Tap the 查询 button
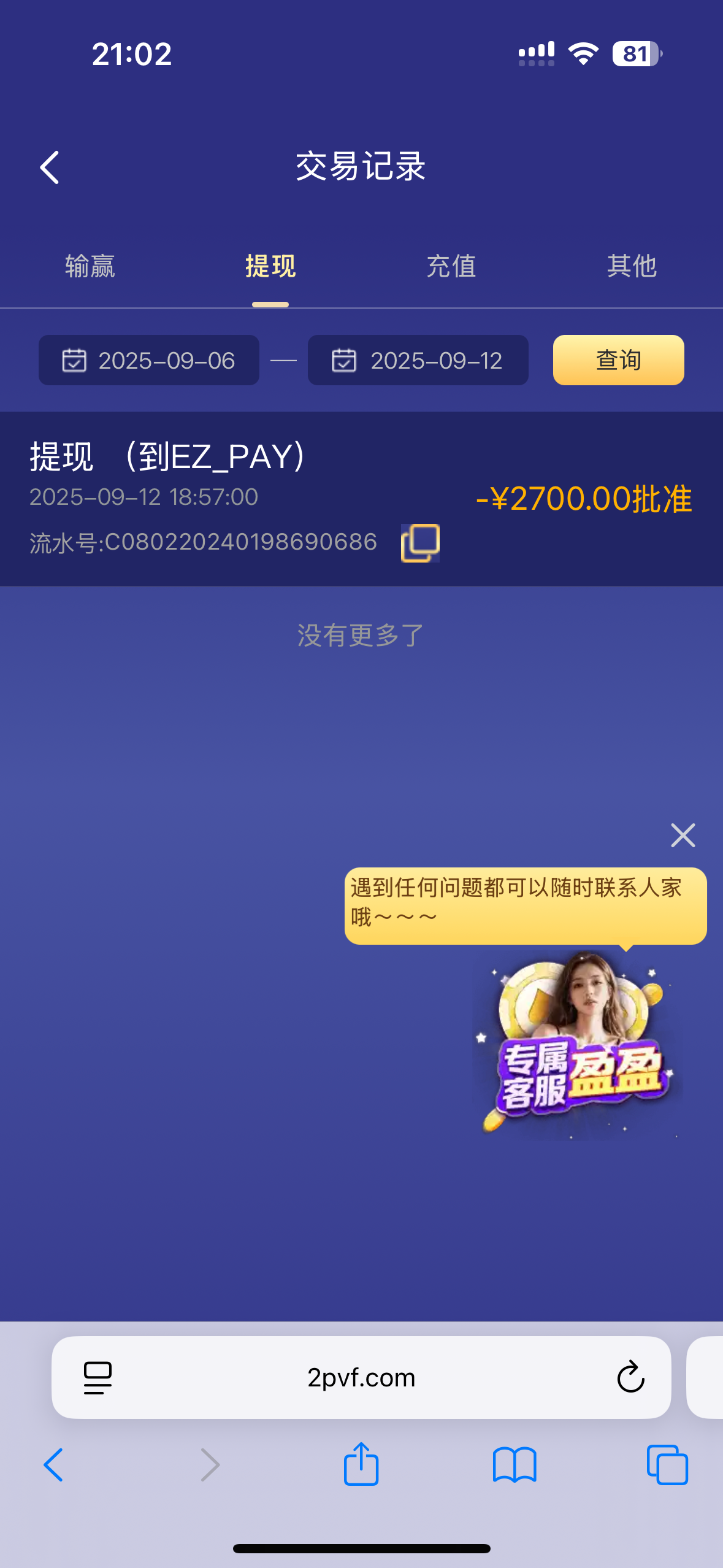 pyautogui.click(x=618, y=360)
